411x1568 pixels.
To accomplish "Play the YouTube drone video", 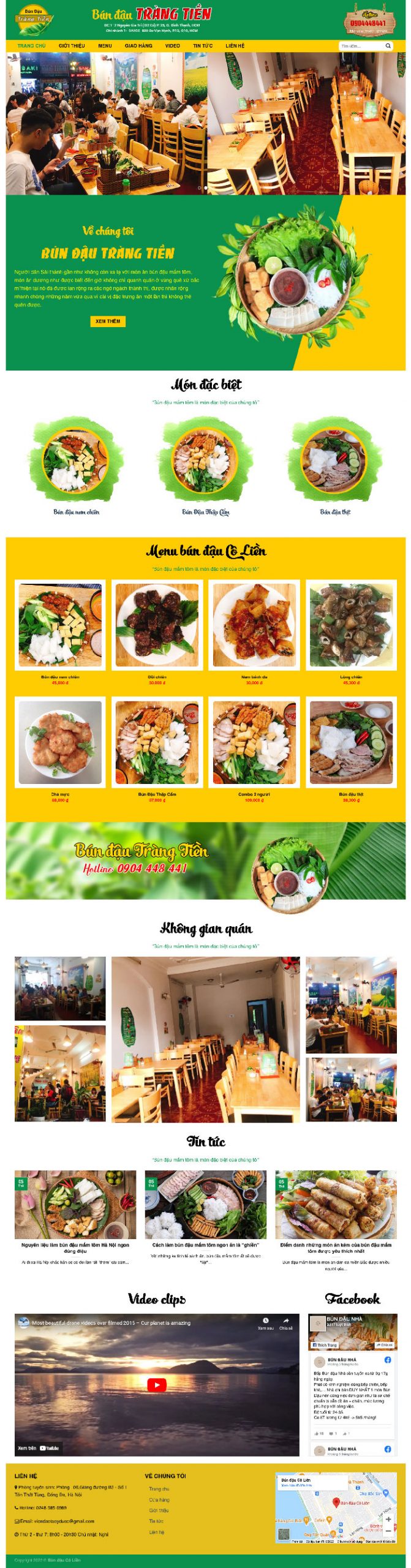I will (x=157, y=1385).
